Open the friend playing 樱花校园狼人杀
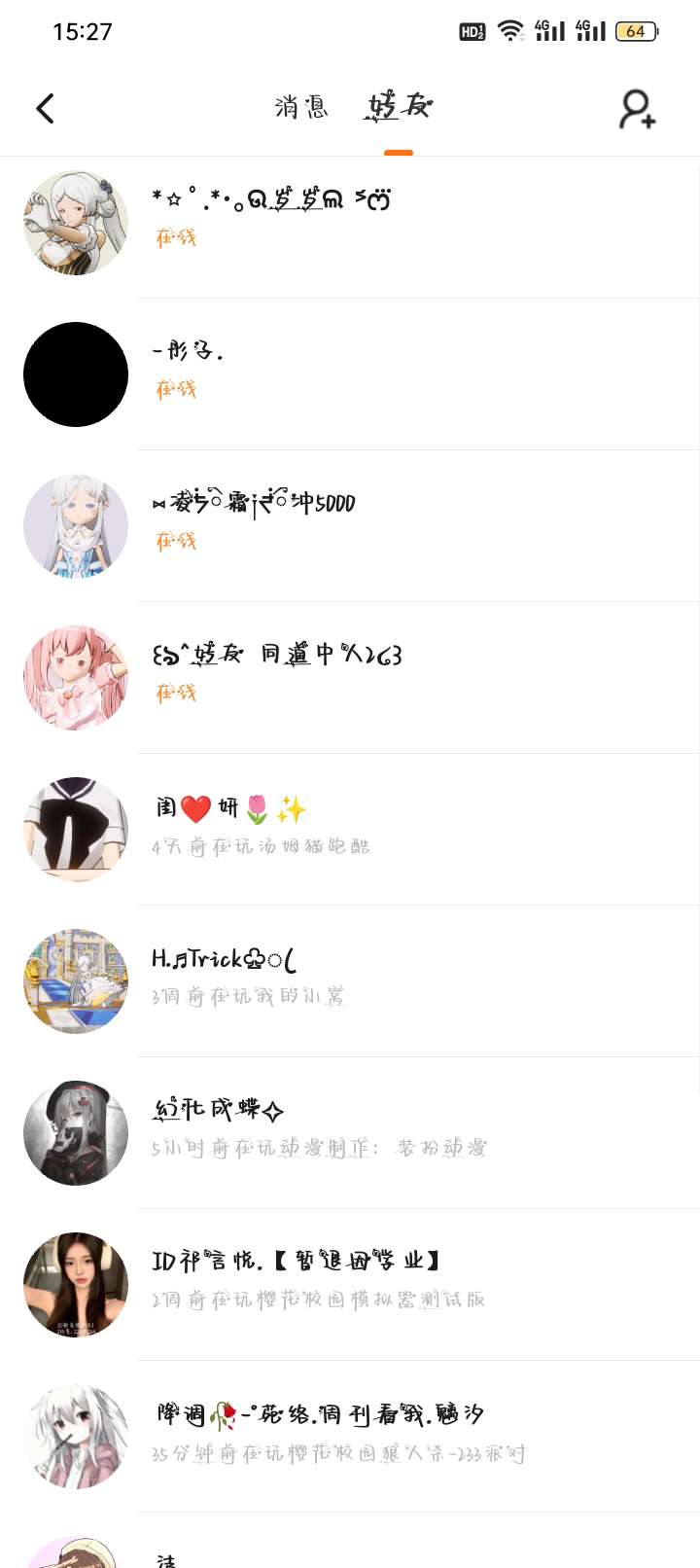The height and width of the screenshot is (1568, 700). (x=350, y=1437)
